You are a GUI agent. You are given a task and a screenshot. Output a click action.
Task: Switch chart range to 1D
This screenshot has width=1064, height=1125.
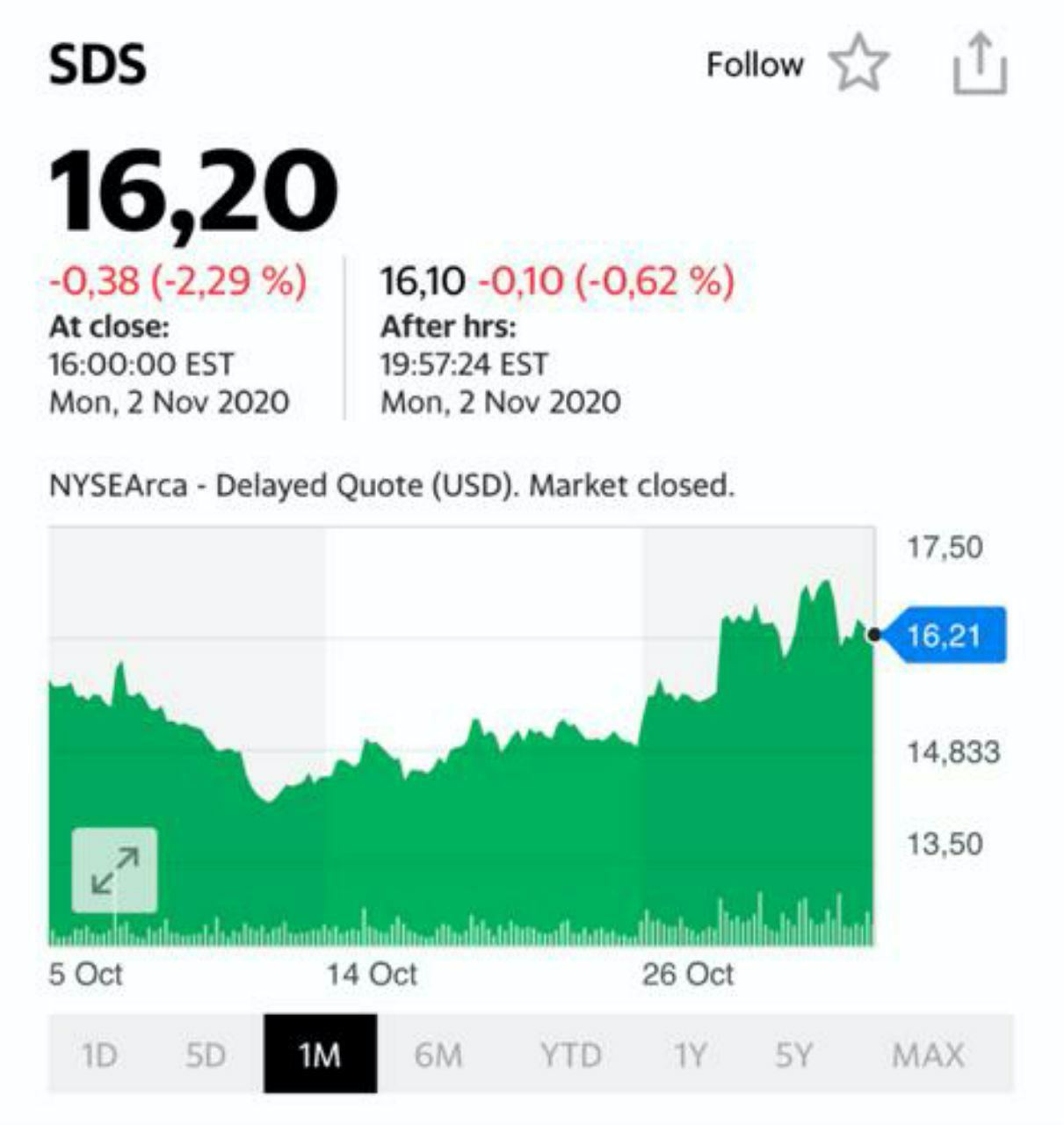[x=99, y=1054]
